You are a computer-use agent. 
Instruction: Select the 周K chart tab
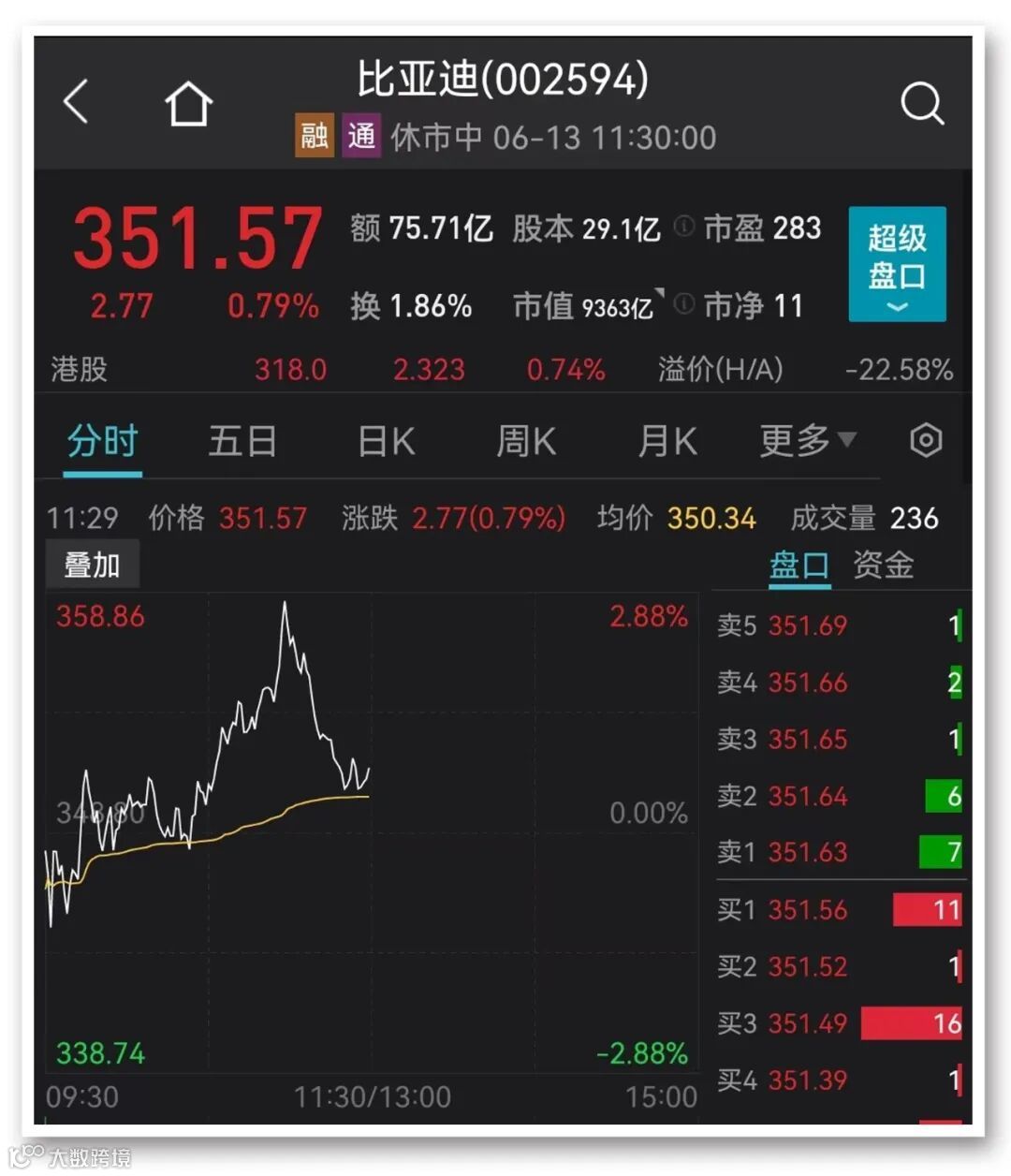[x=525, y=440]
